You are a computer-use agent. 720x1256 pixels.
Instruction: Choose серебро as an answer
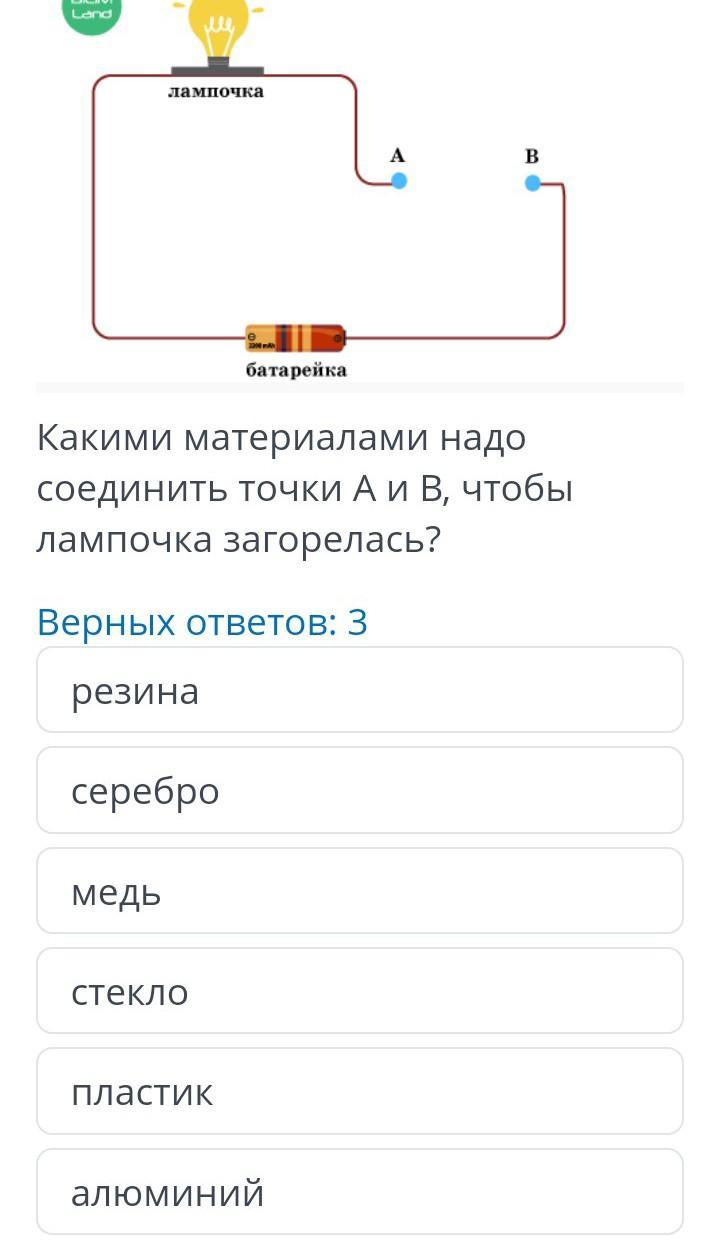coord(360,790)
